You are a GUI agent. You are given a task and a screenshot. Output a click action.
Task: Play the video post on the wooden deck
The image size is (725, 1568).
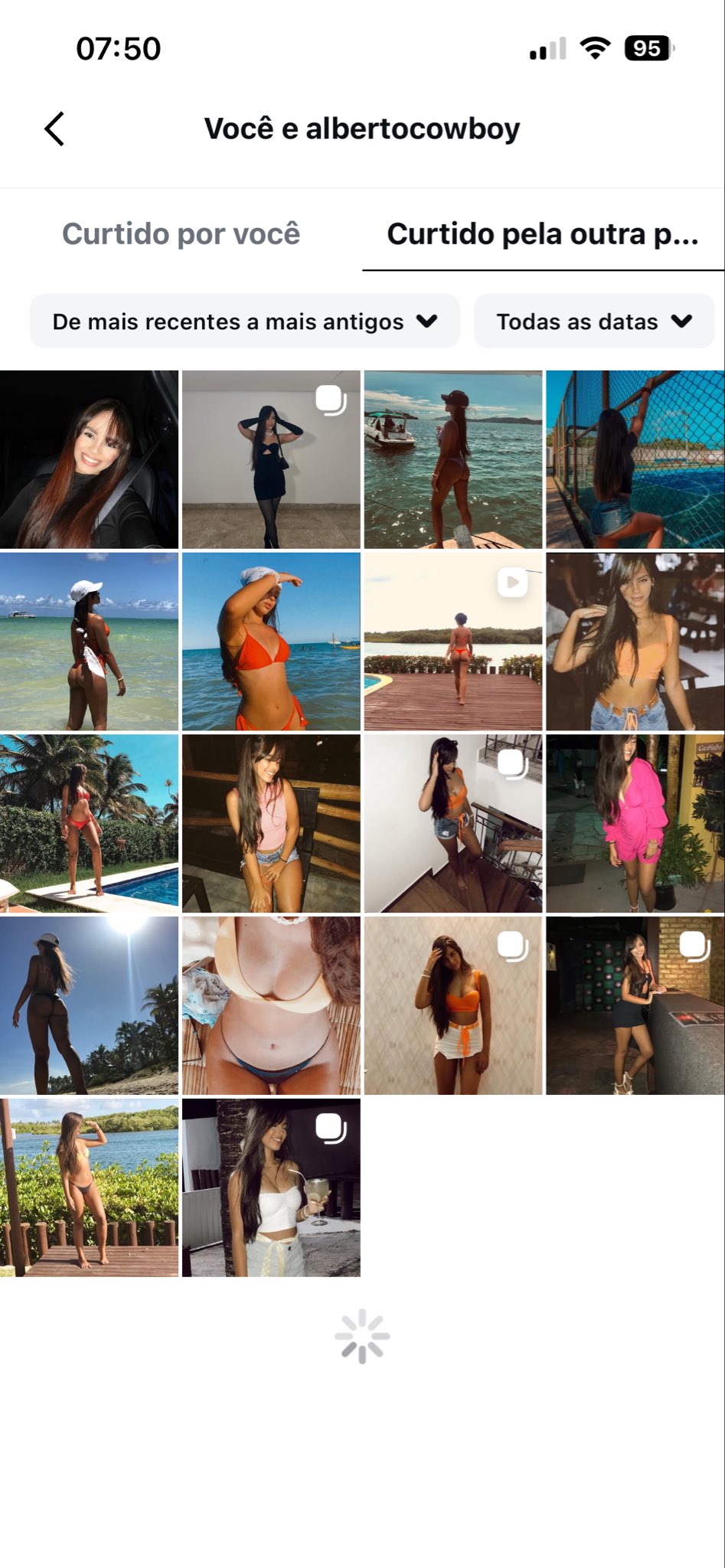[x=453, y=642]
